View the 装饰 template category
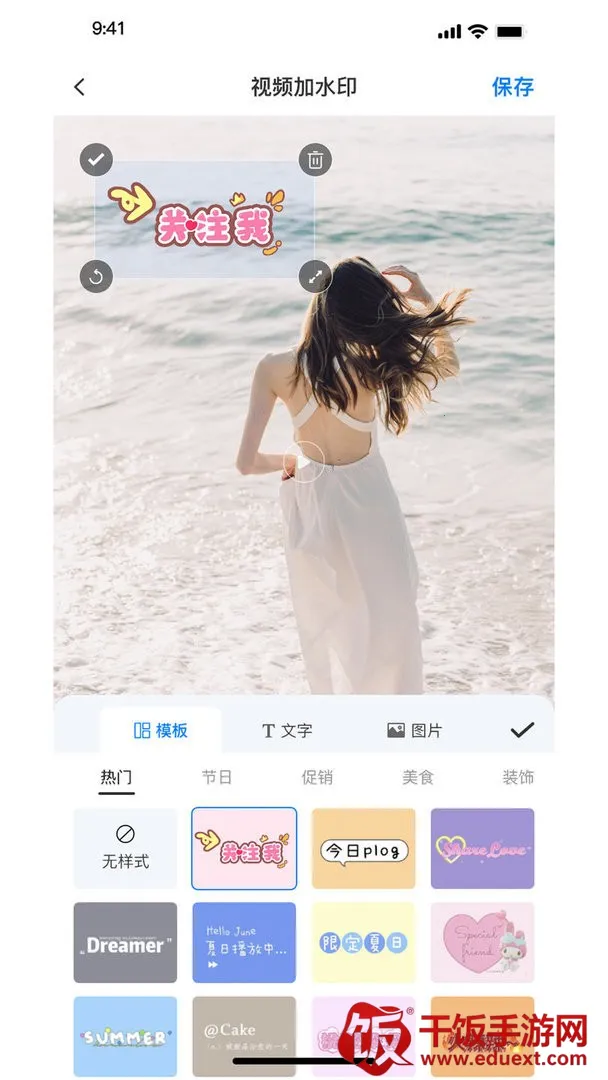Image resolution: width=608 pixels, height=1080 pixels. click(518, 778)
